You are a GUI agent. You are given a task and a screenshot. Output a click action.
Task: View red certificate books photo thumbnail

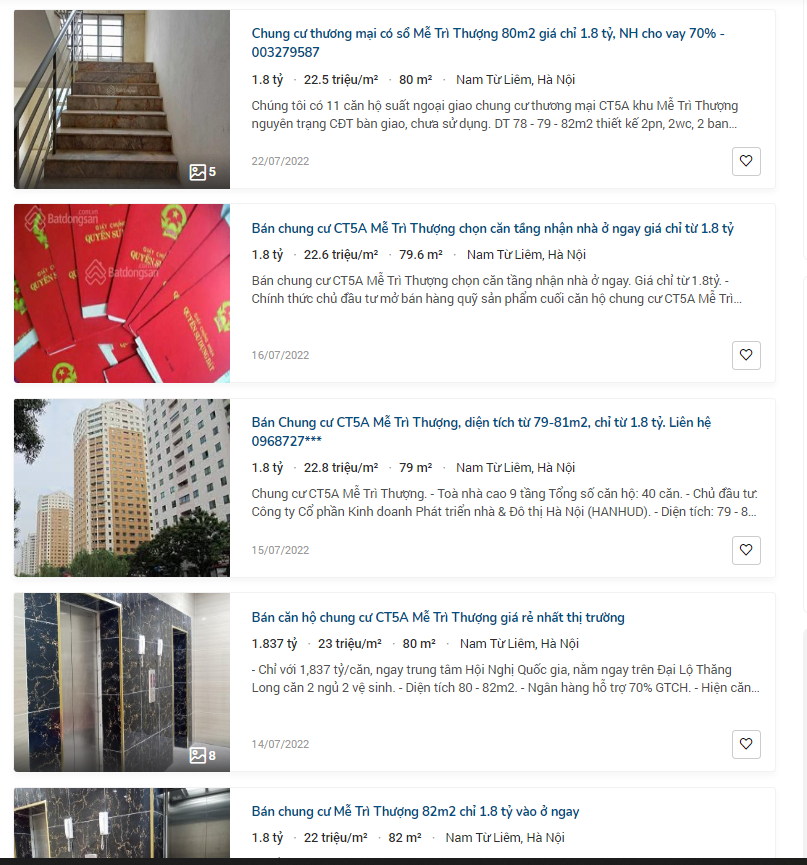pos(122,293)
